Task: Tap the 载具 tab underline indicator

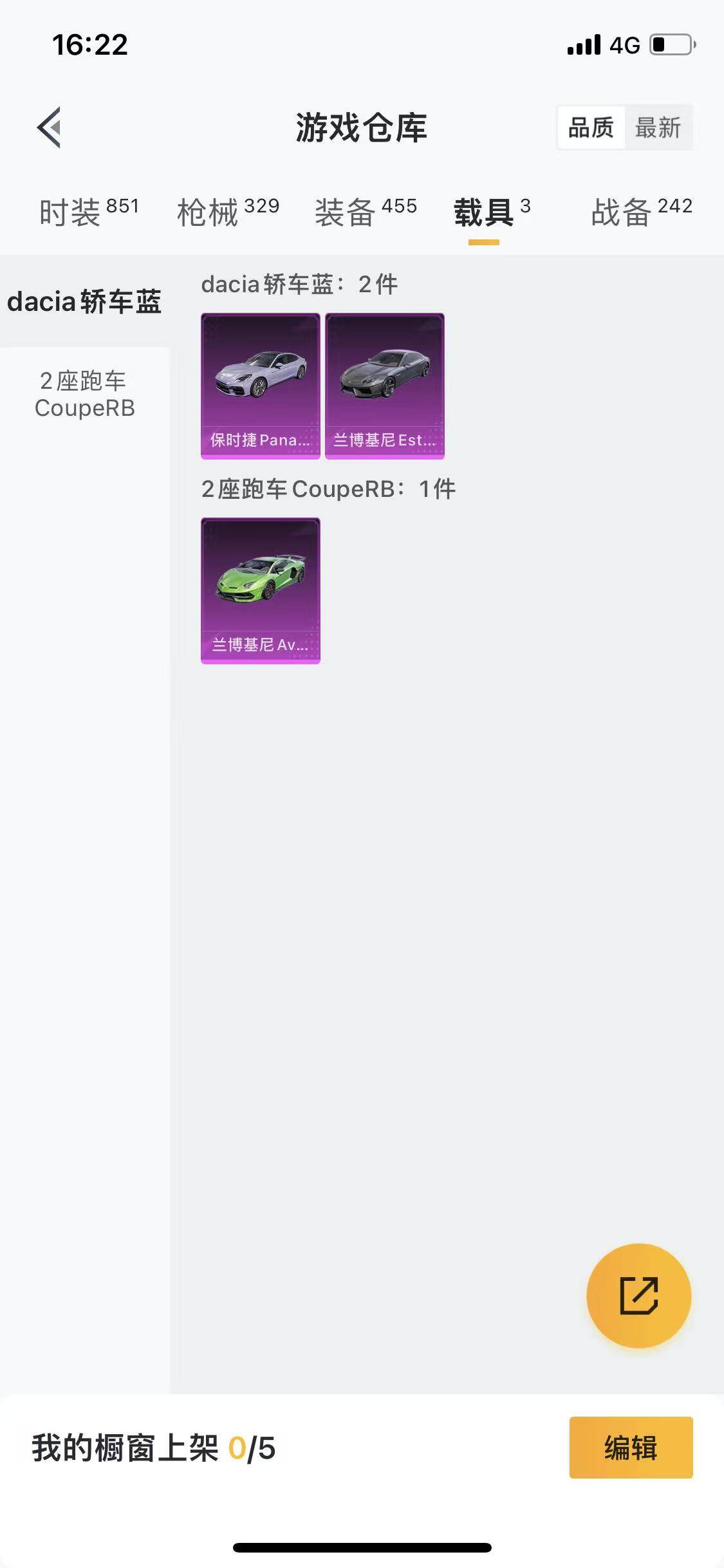Action: (x=484, y=242)
